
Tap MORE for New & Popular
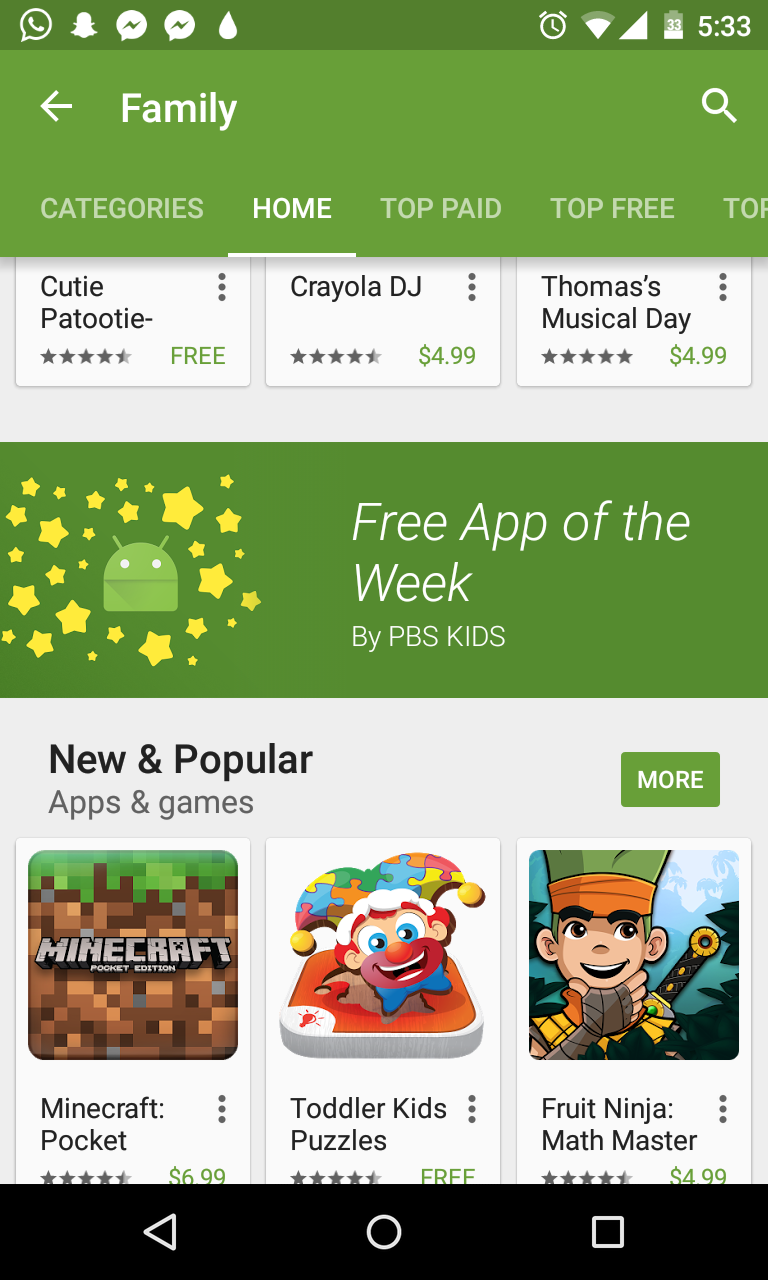[670, 779]
